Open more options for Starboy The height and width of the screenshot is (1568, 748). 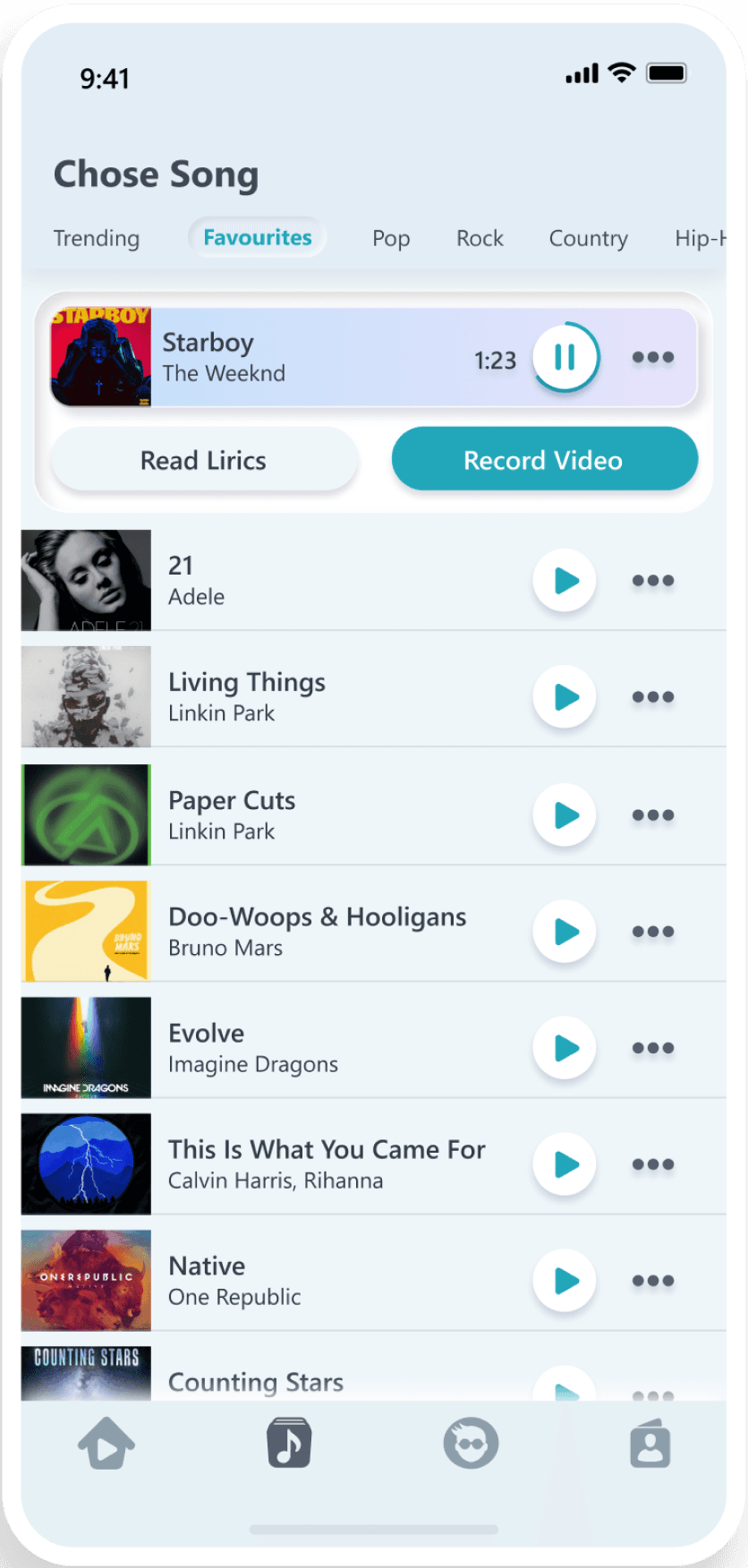coord(652,358)
